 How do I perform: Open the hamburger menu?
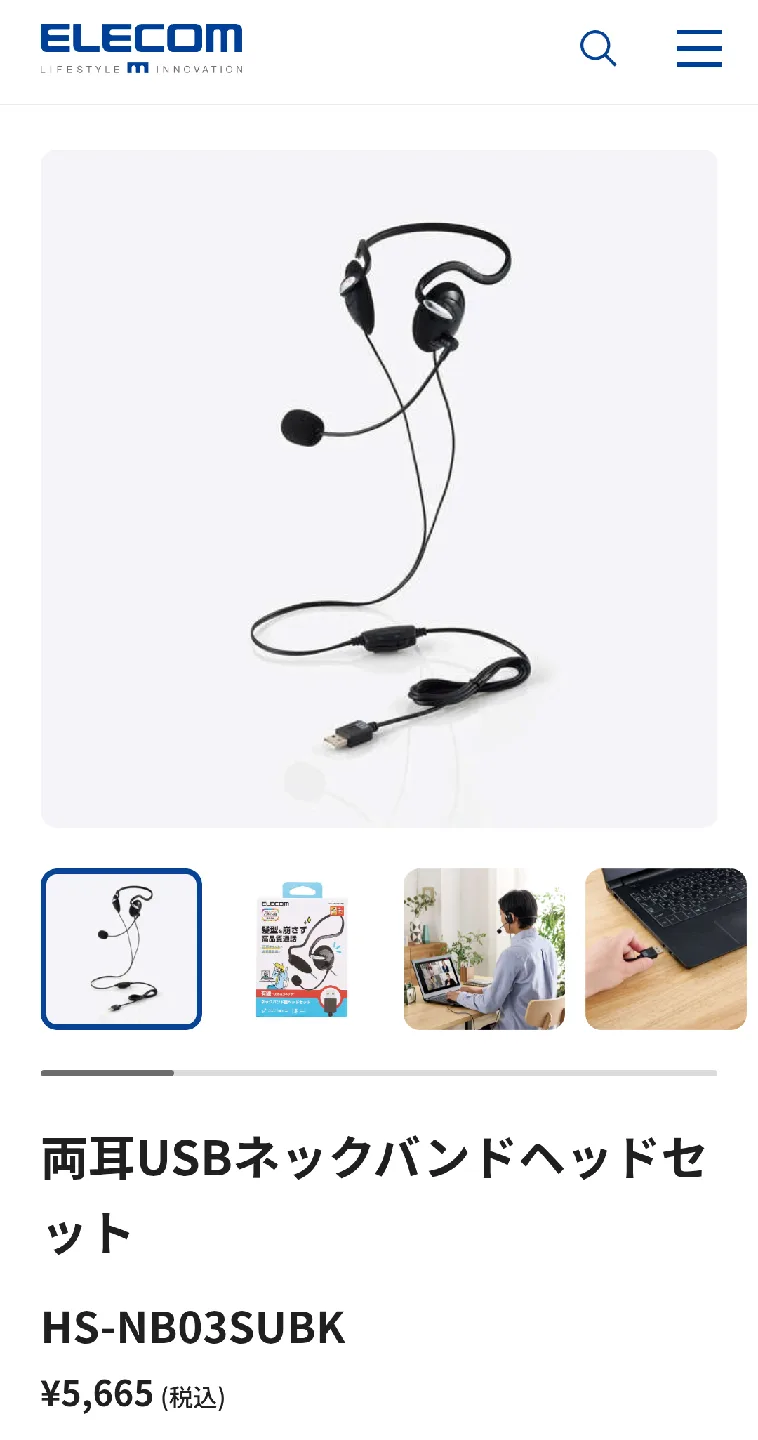click(x=699, y=48)
